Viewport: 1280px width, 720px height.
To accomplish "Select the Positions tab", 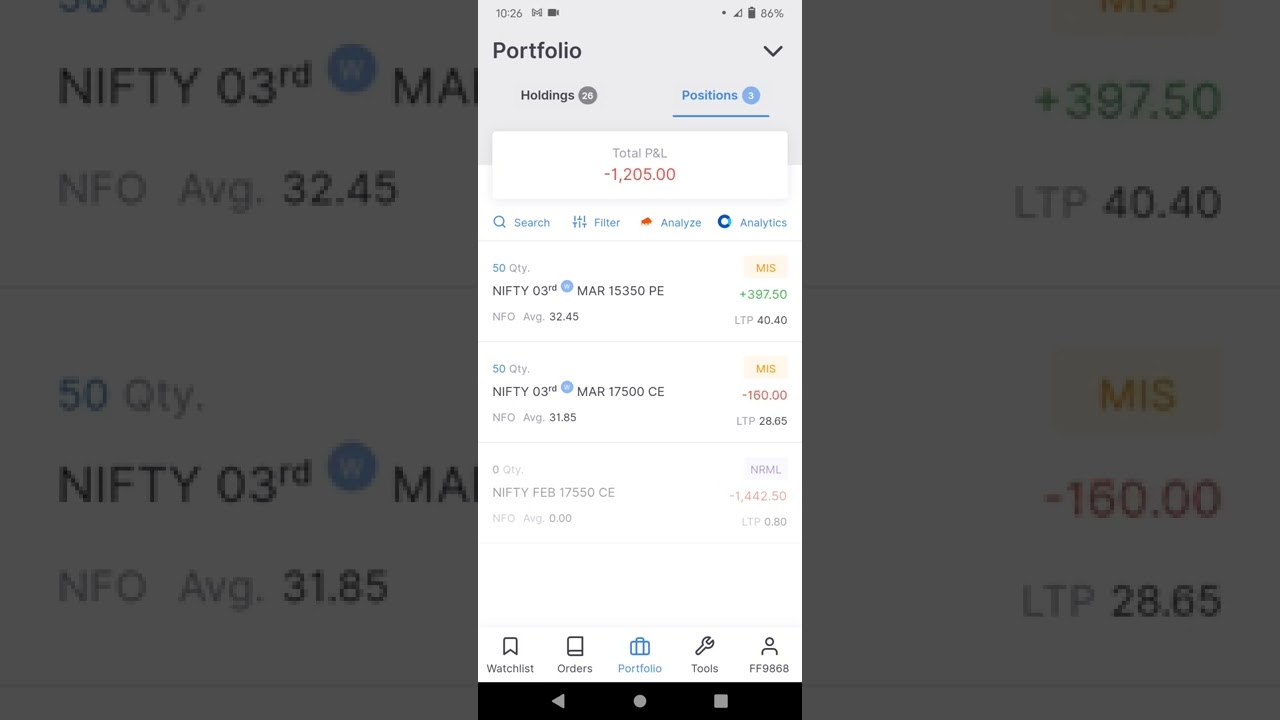I will point(719,95).
